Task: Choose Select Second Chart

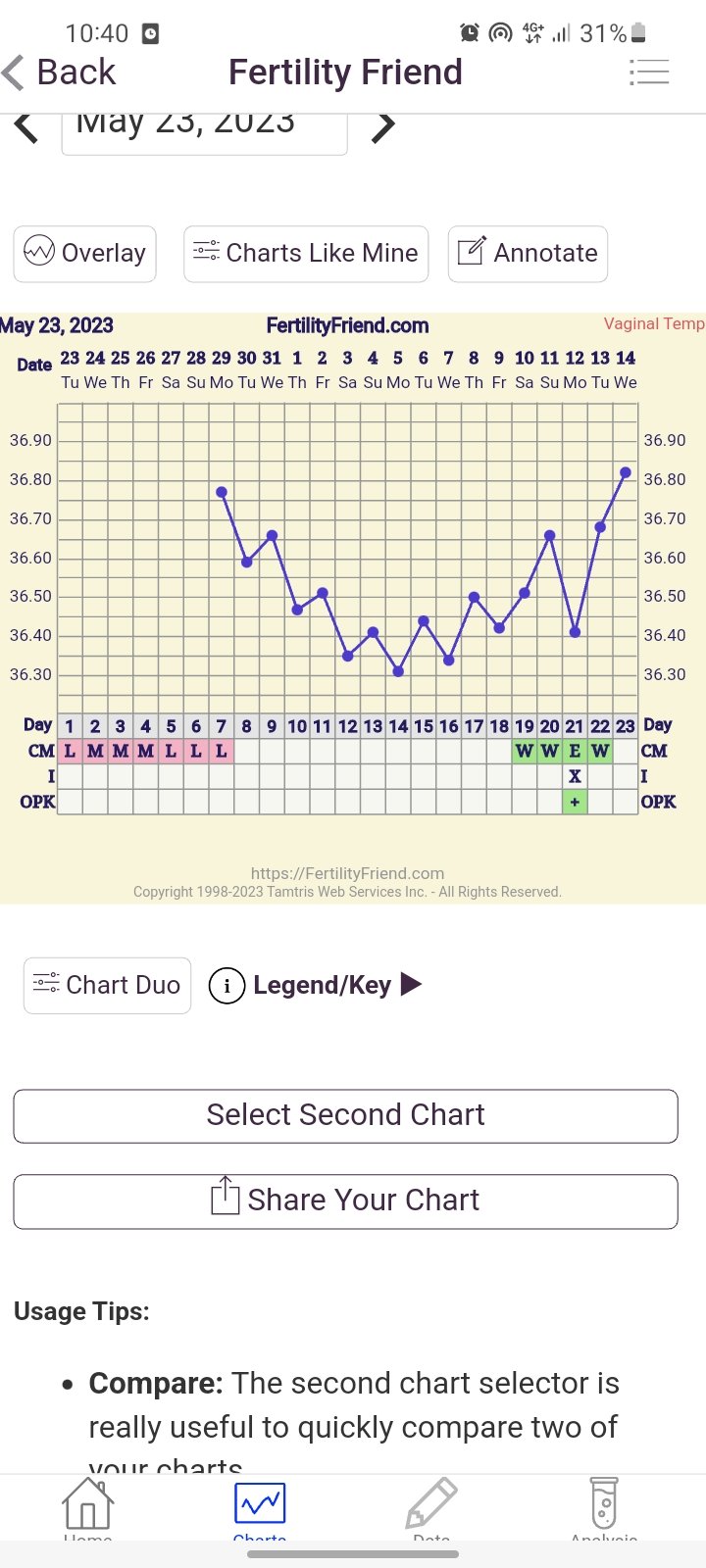Action: [345, 1115]
